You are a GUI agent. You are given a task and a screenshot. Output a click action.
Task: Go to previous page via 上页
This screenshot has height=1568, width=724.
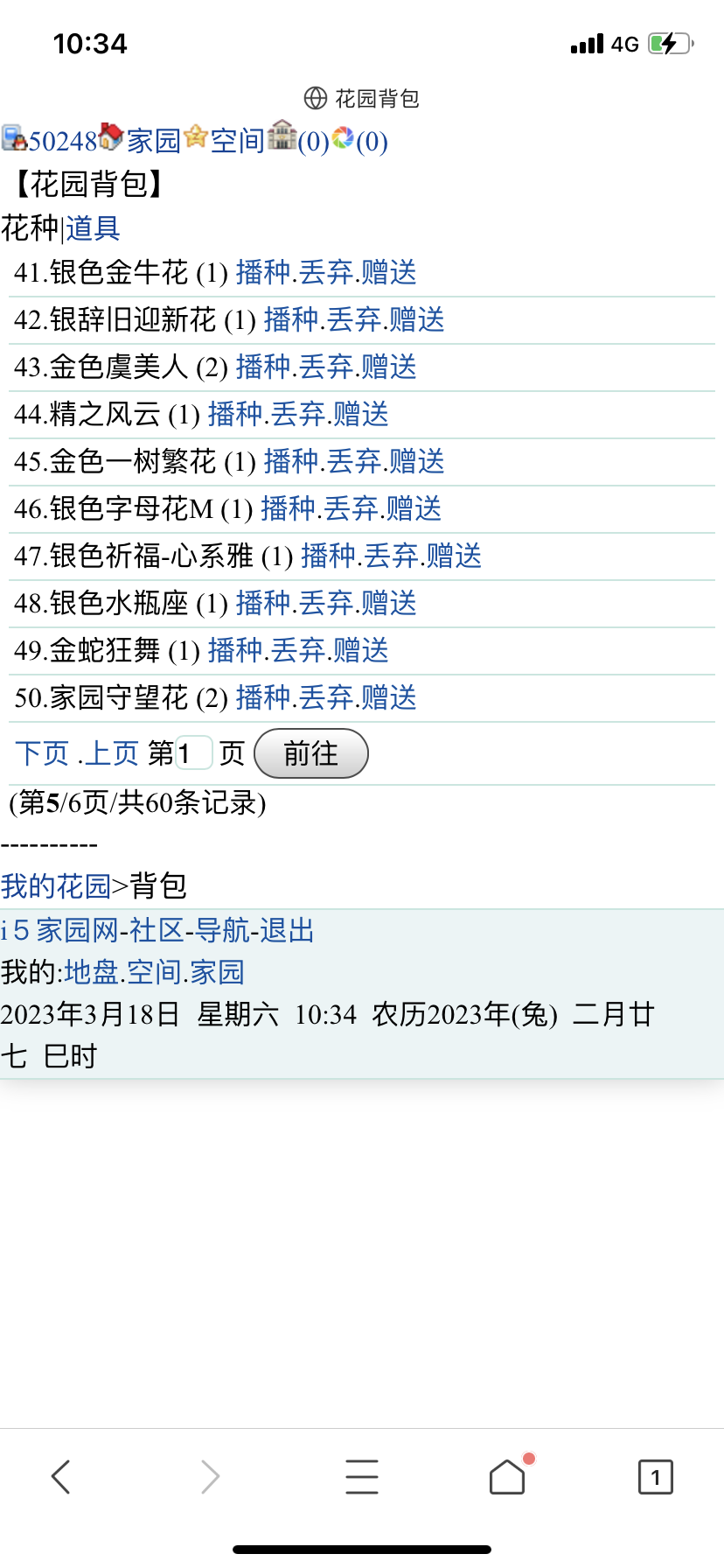coord(111,753)
